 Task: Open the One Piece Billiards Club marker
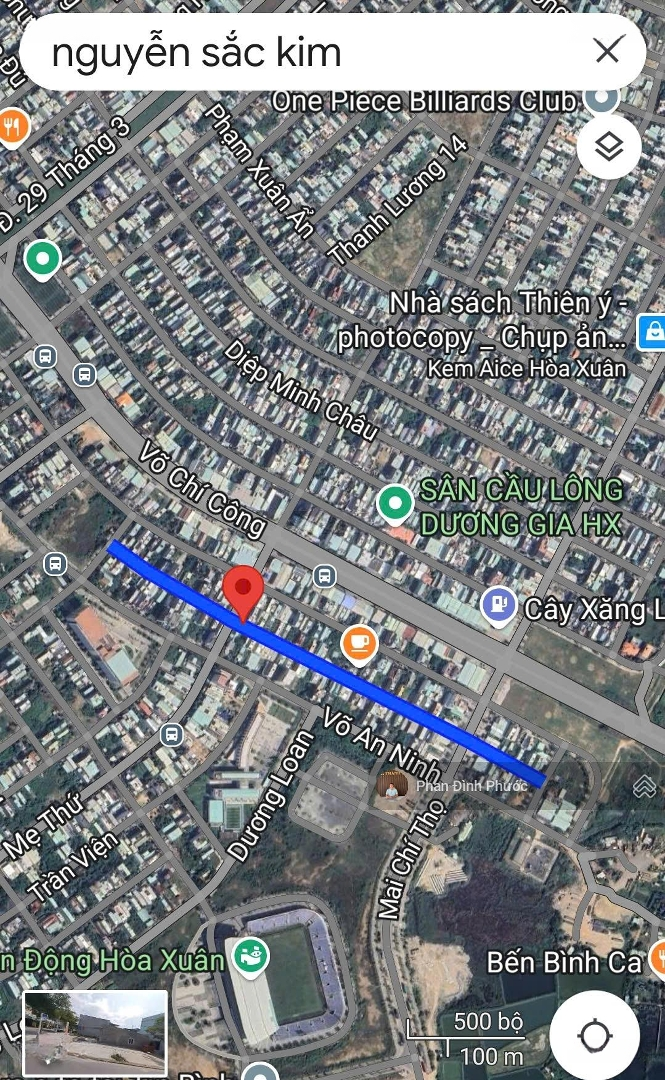coord(600,99)
